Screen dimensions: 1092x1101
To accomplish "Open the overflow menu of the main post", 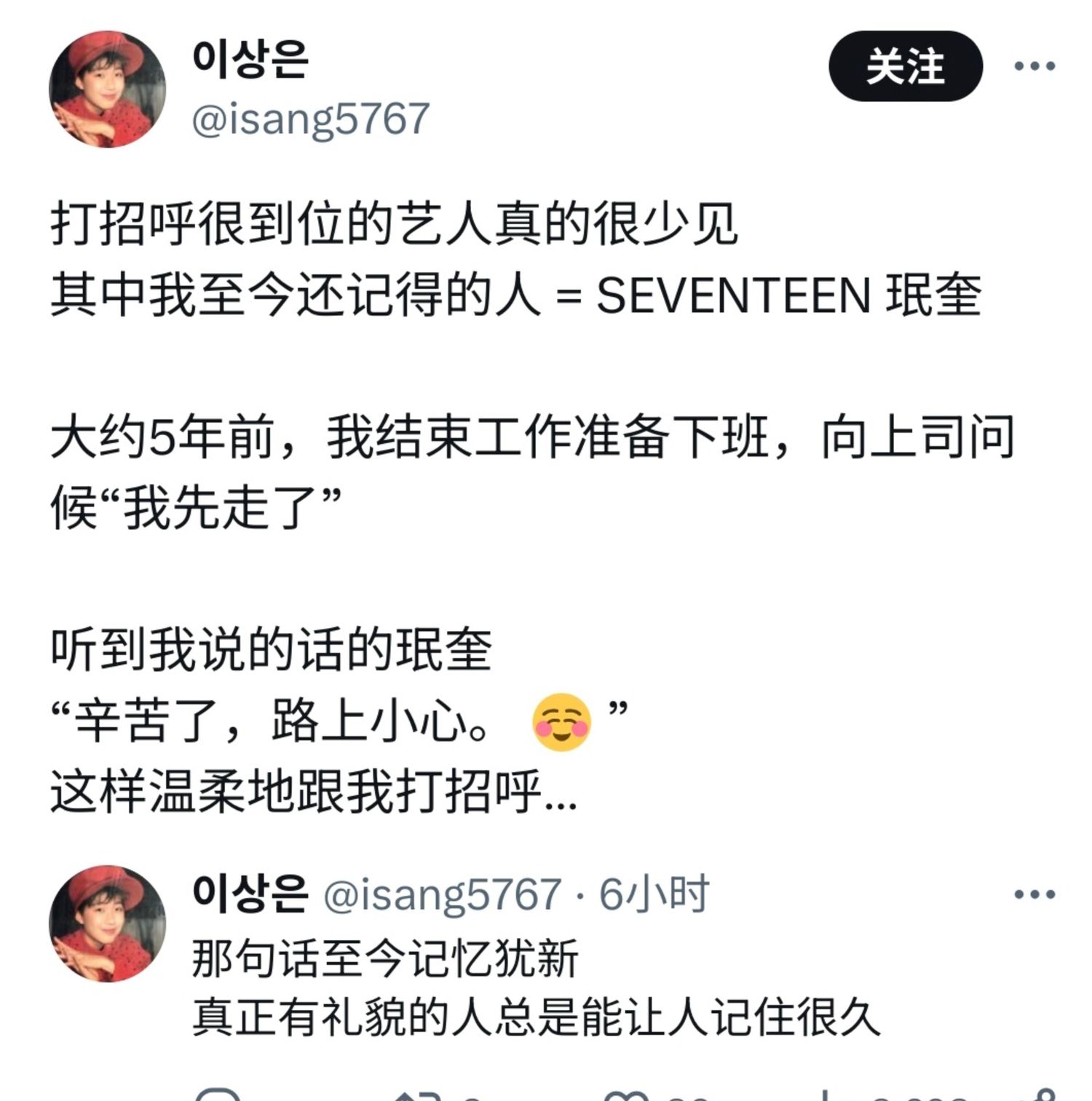I will pyautogui.click(x=1034, y=66).
